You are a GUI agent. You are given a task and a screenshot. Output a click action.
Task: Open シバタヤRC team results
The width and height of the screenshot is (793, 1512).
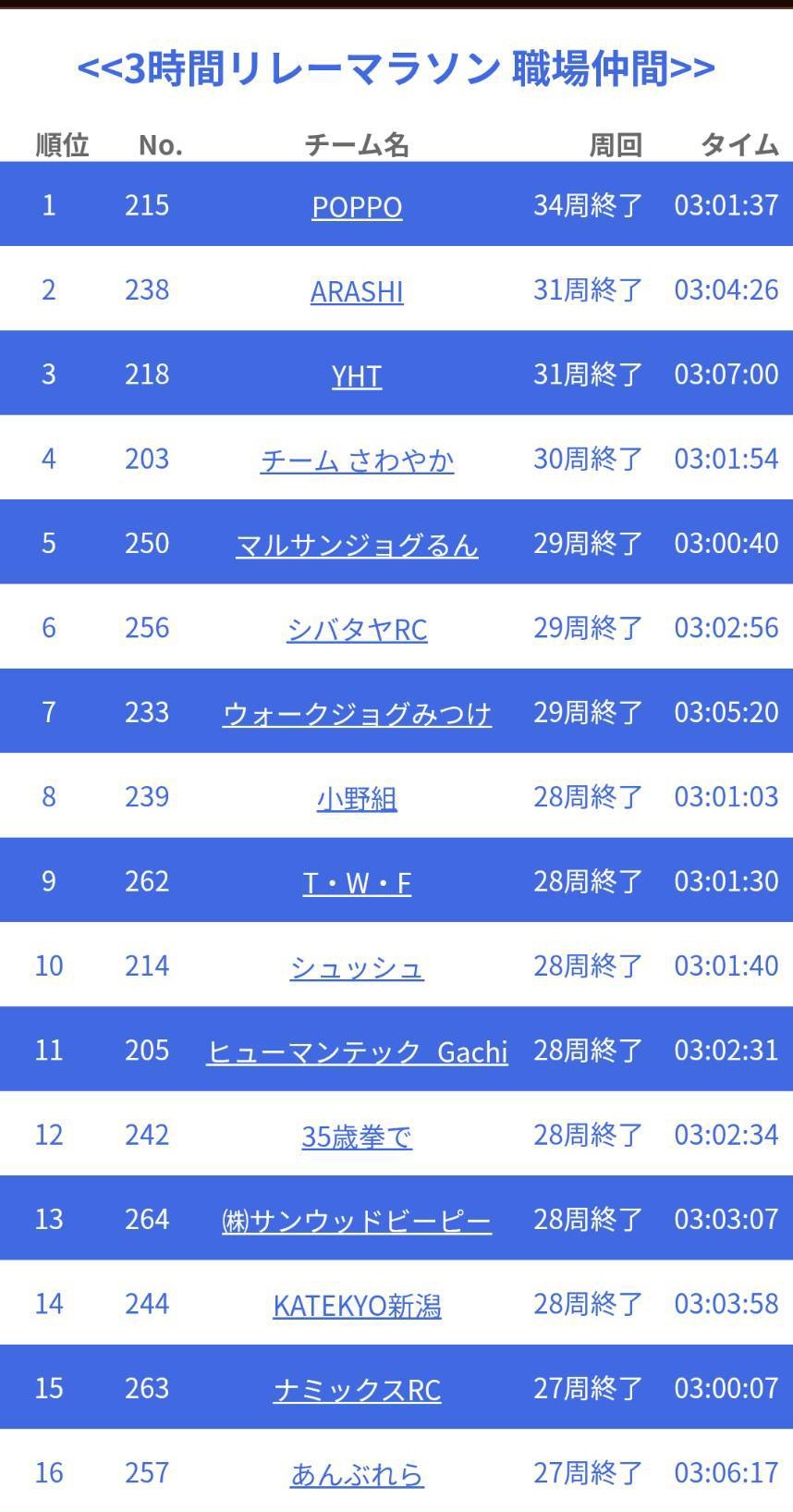[357, 630]
